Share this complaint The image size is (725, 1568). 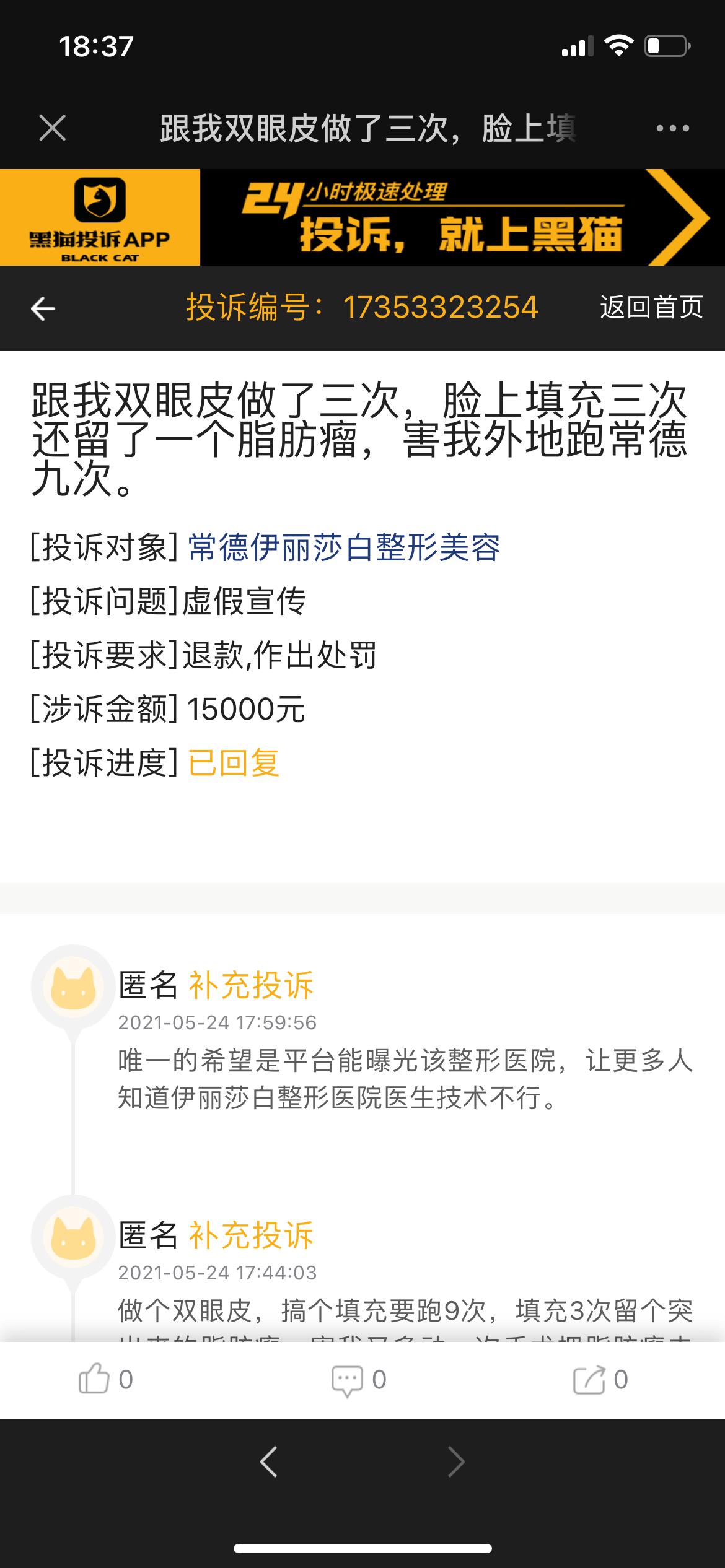[600, 1380]
